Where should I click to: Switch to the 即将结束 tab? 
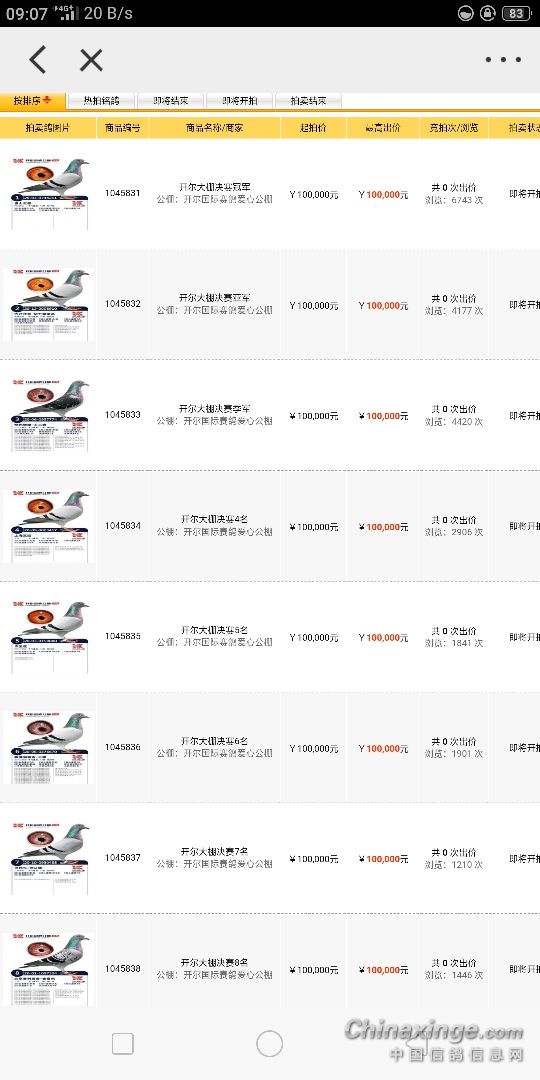tap(170, 101)
